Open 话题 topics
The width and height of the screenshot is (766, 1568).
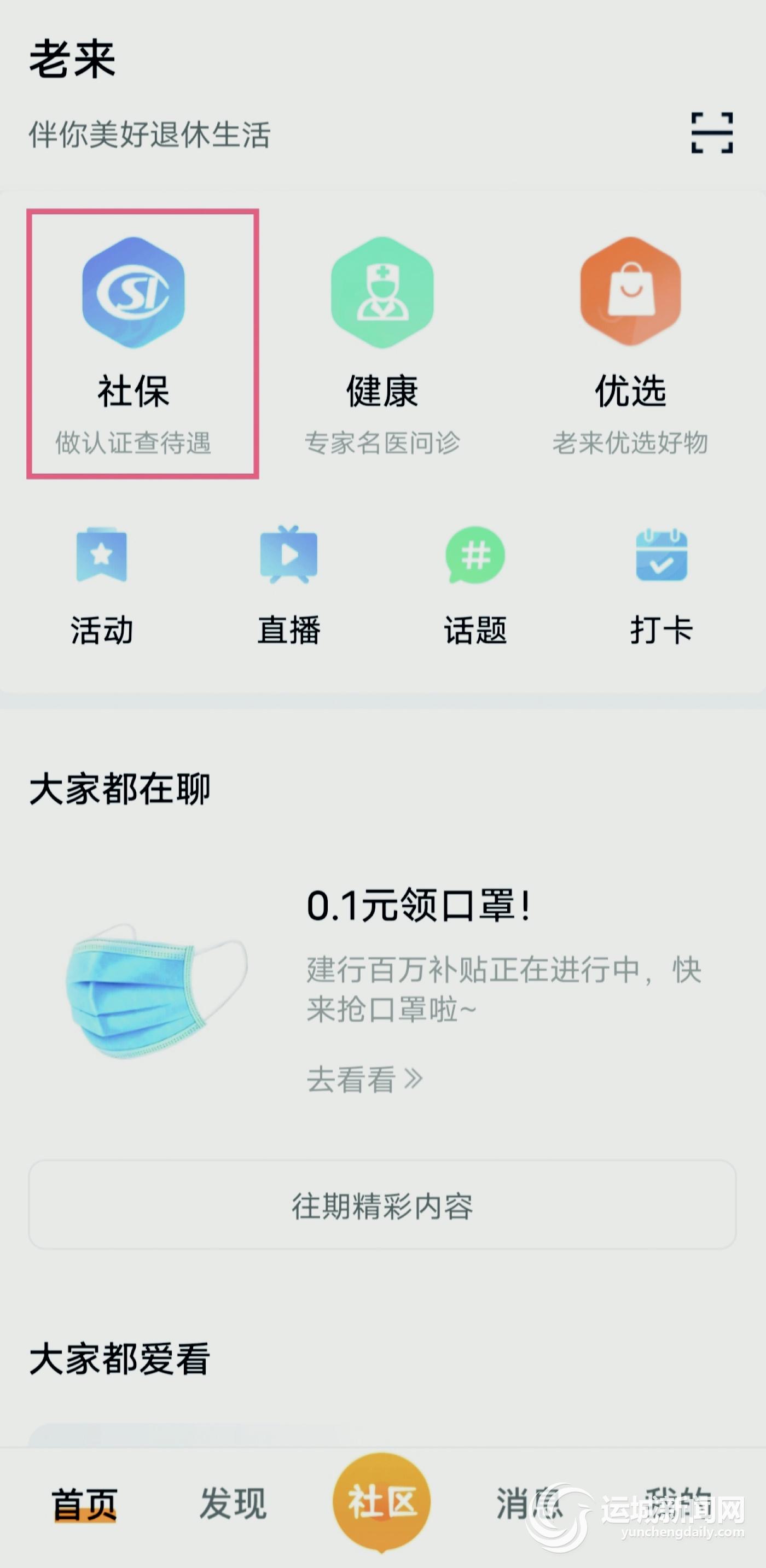tap(475, 584)
